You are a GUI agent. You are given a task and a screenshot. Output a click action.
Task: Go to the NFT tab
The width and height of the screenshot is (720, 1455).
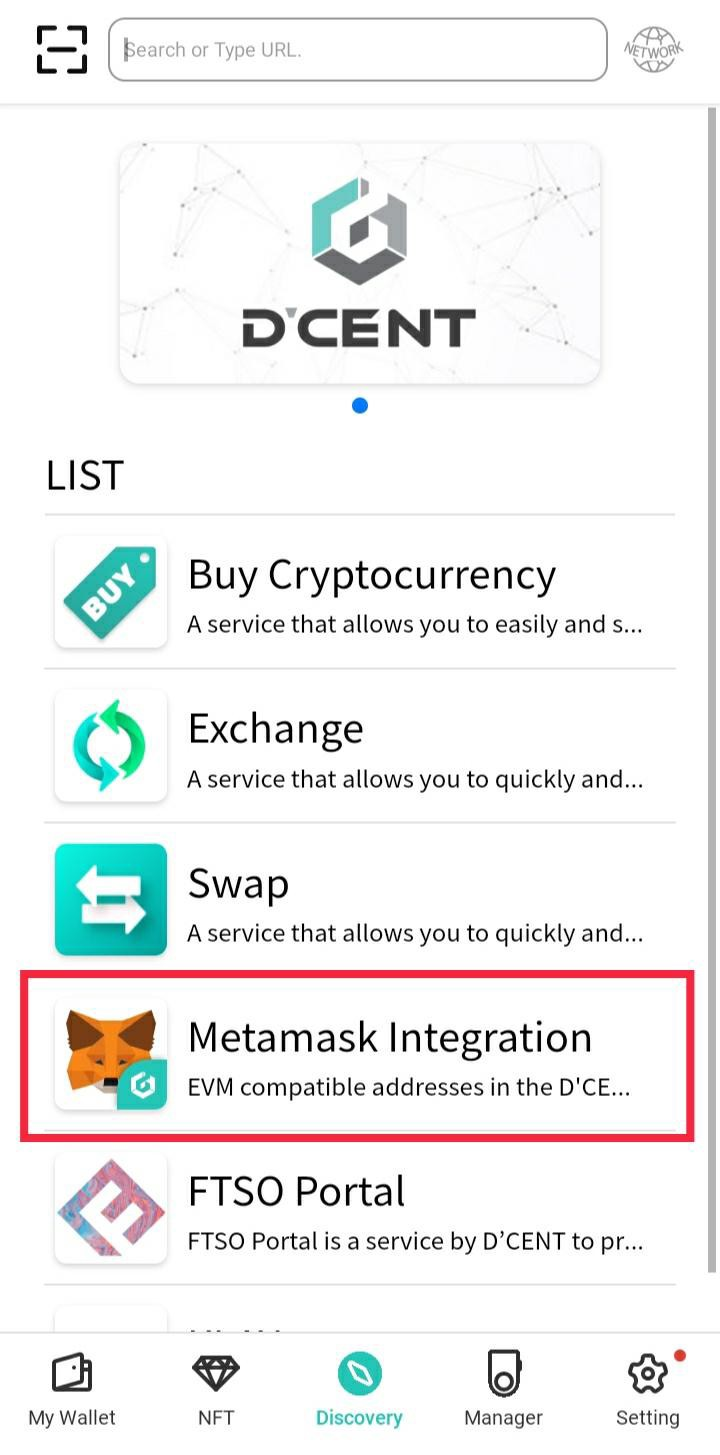216,1390
